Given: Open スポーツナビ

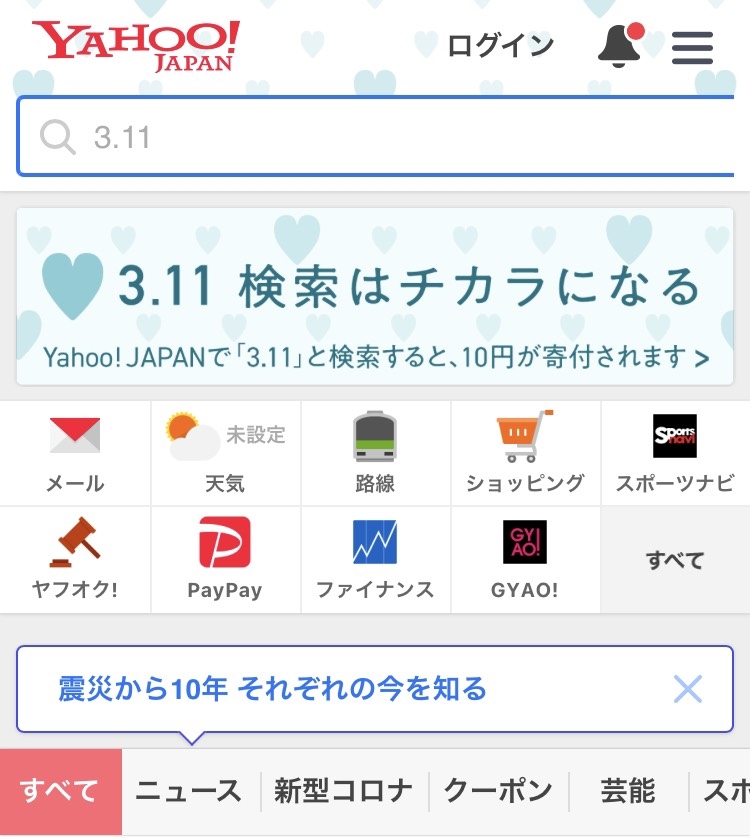Looking at the screenshot, I should tap(675, 453).
